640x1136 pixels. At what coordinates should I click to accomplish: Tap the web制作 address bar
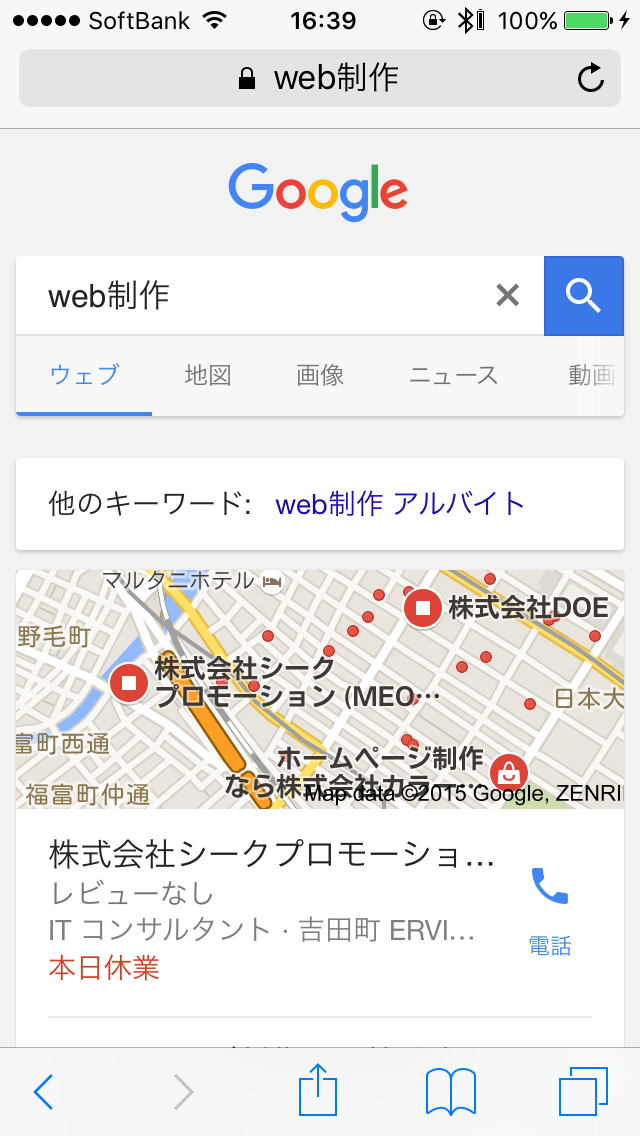pyautogui.click(x=320, y=78)
